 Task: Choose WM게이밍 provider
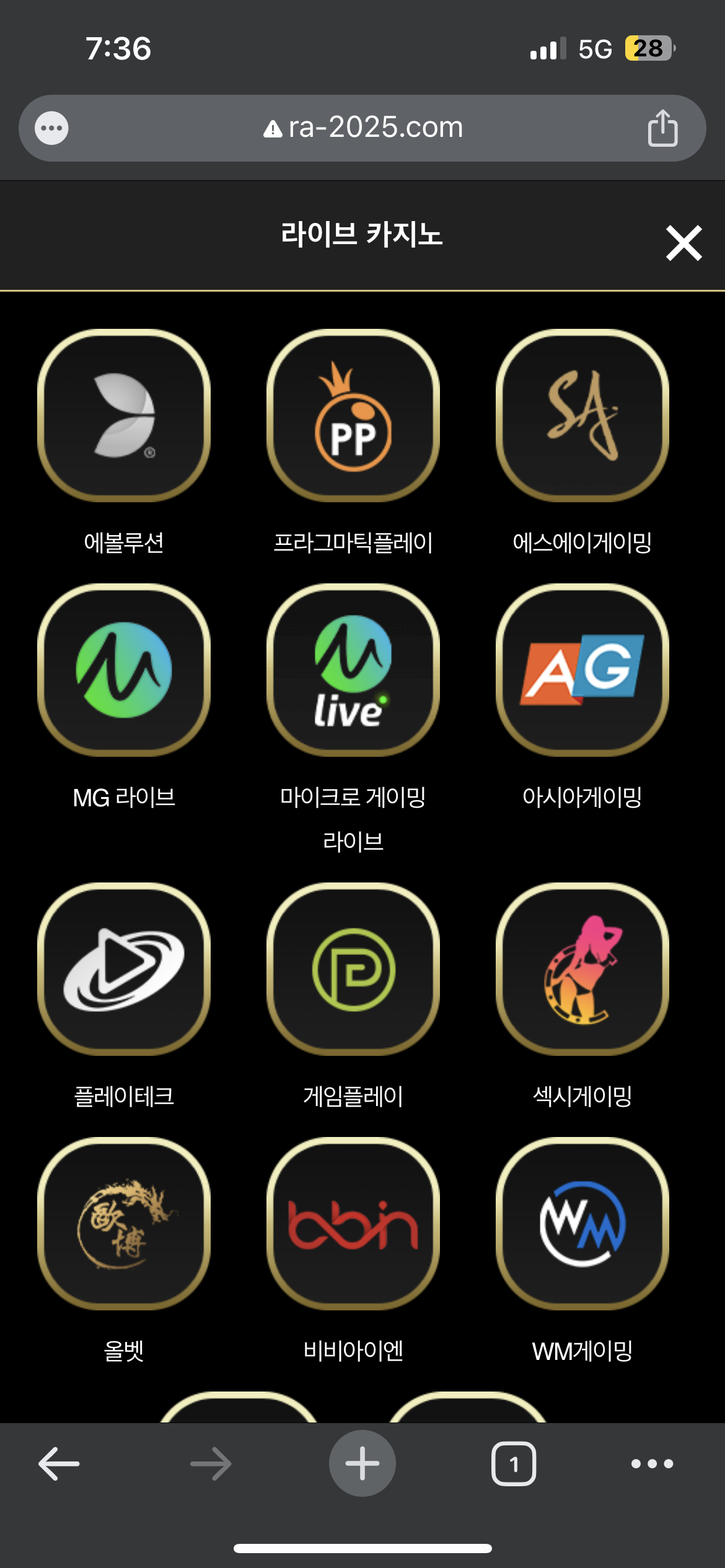pyautogui.click(x=582, y=1224)
